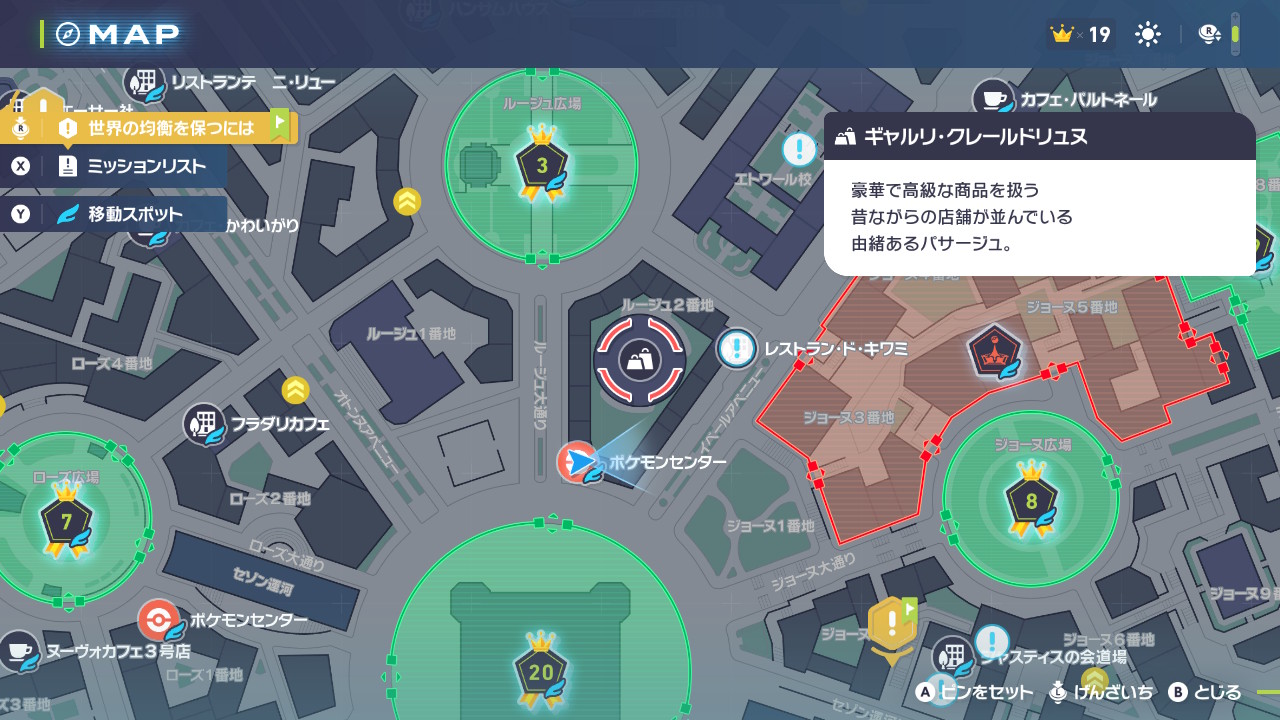Select the crown zone marker numbered 7
The height and width of the screenshot is (720, 1280).
[x=67, y=522]
